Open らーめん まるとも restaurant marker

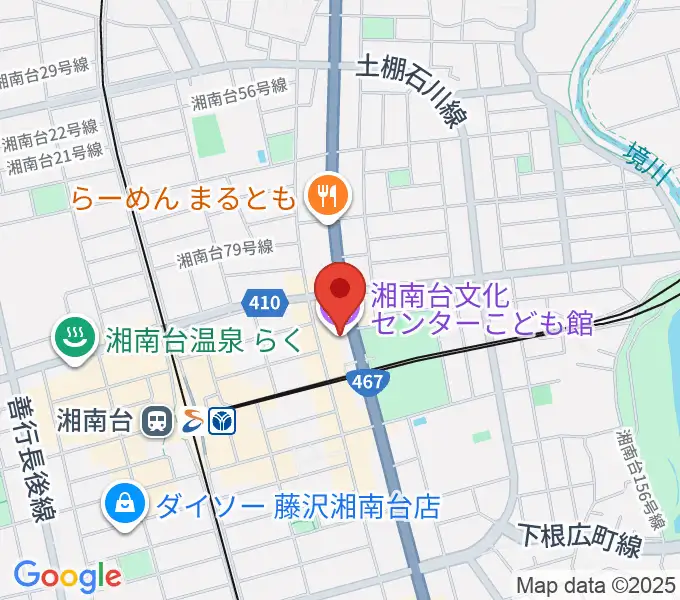point(327,194)
